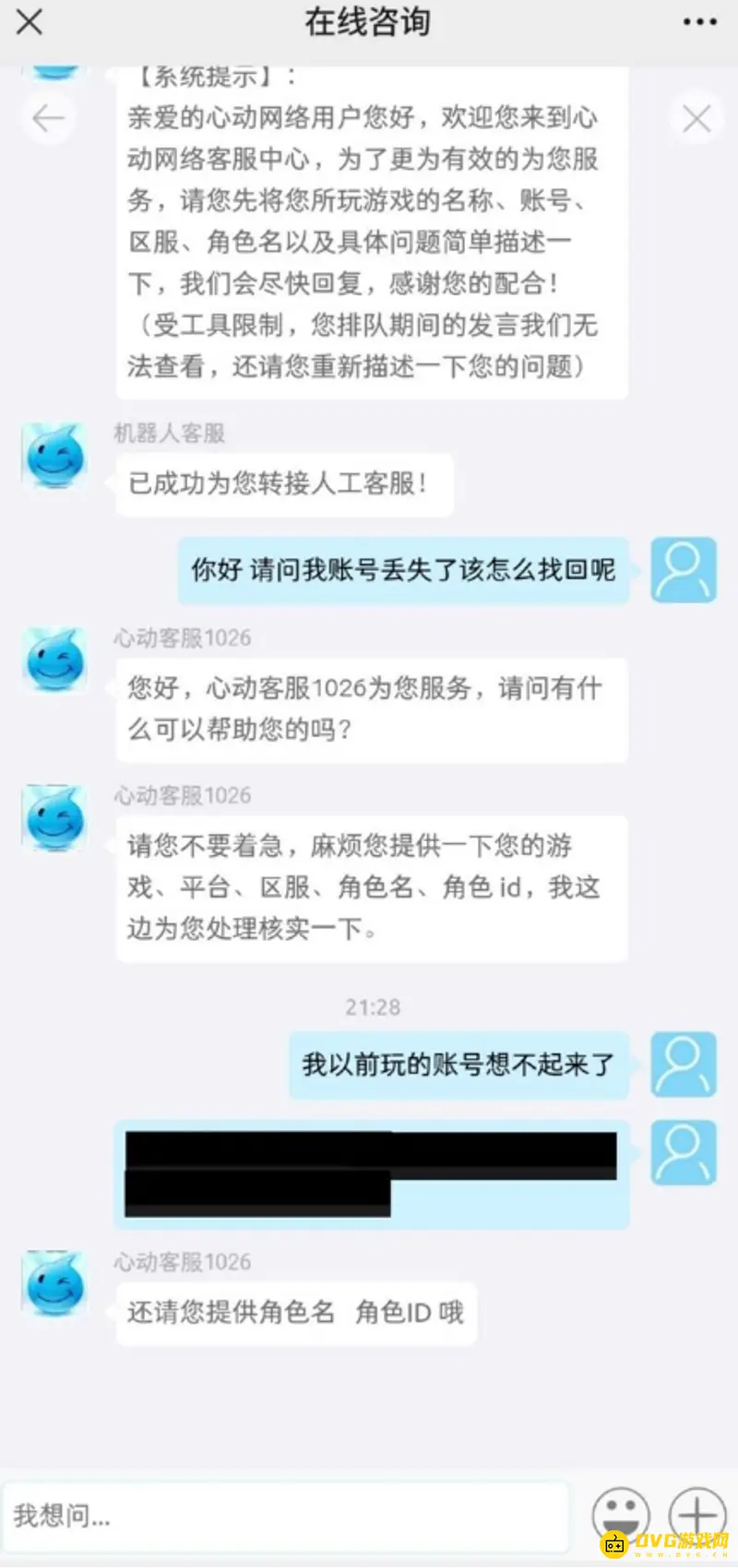This screenshot has height=1568, width=738.
Task: Click the avatar next to your 21:28 message
Action: click(683, 1064)
